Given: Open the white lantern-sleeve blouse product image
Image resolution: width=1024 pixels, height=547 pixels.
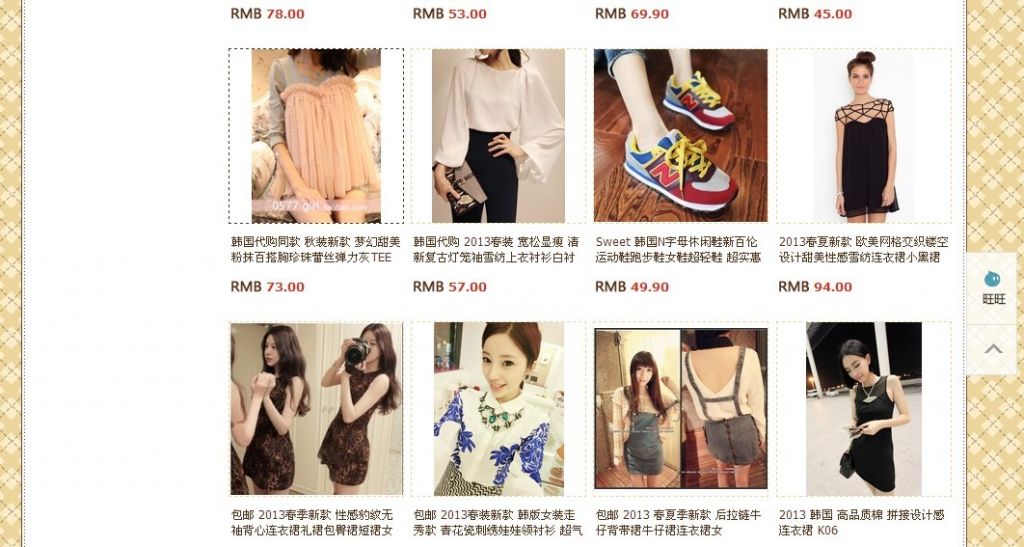Looking at the screenshot, I should pos(498,136).
